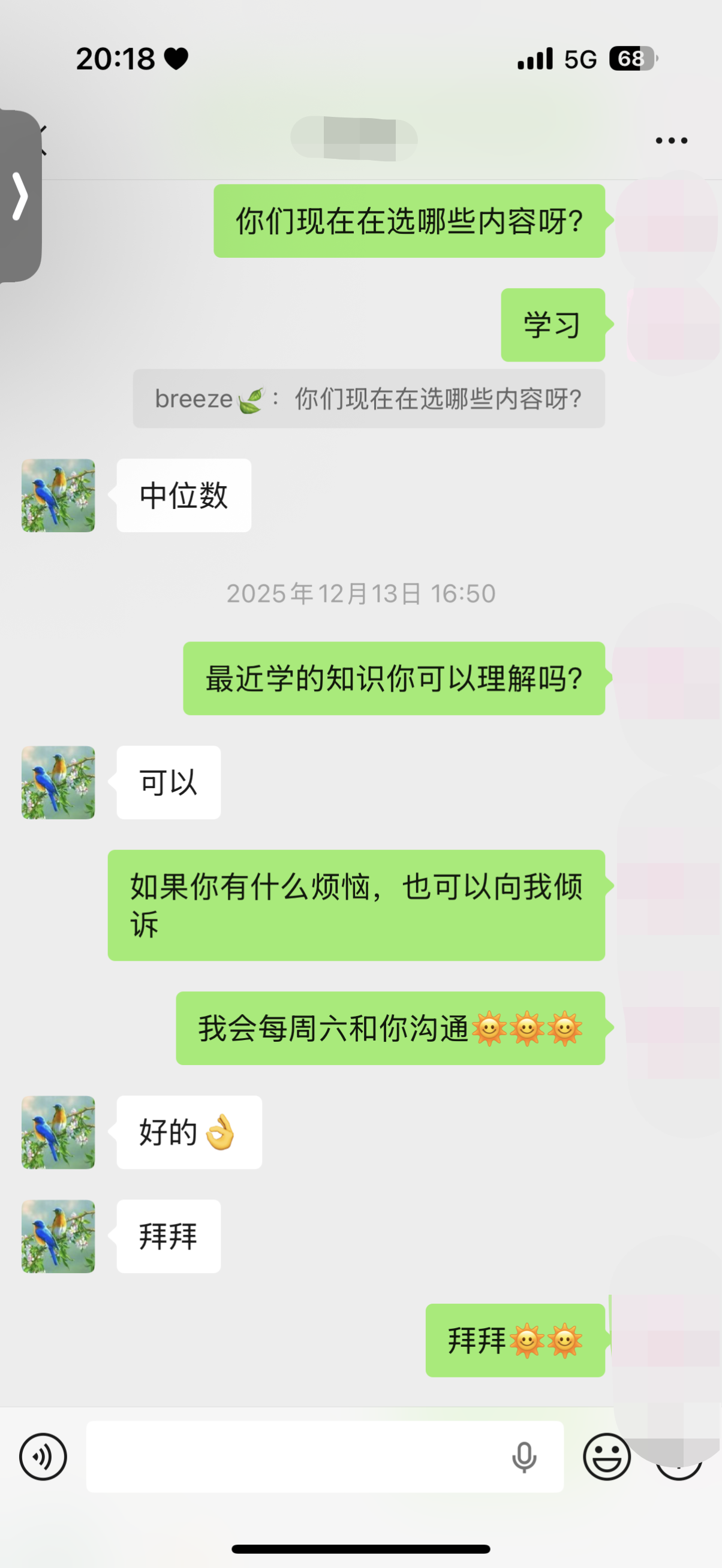722x1568 pixels.
Task: Tap the message text input field
Action: pyautogui.click(x=292, y=1457)
